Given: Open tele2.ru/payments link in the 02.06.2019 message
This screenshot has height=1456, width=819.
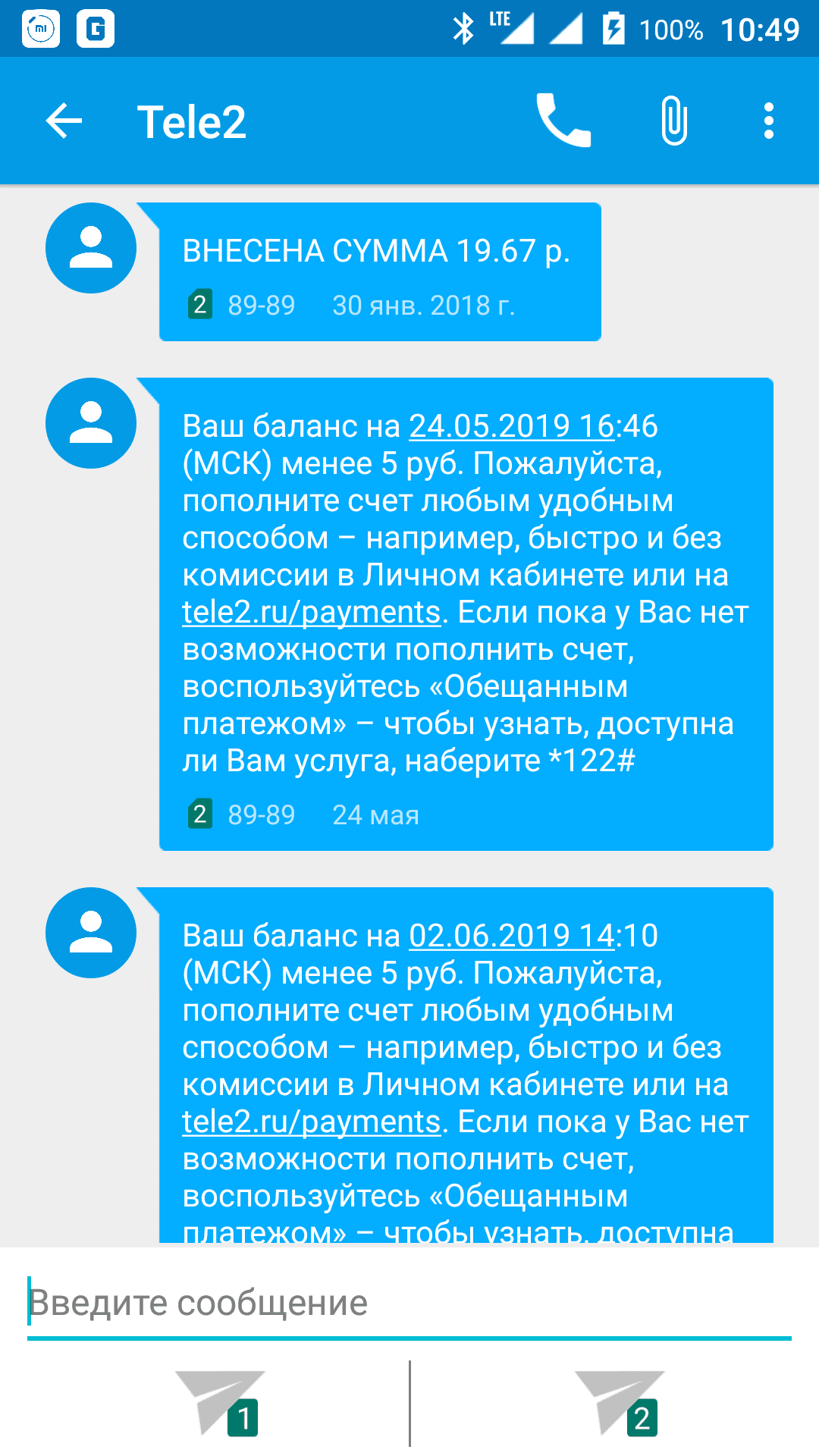Looking at the screenshot, I should pyautogui.click(x=311, y=1122).
